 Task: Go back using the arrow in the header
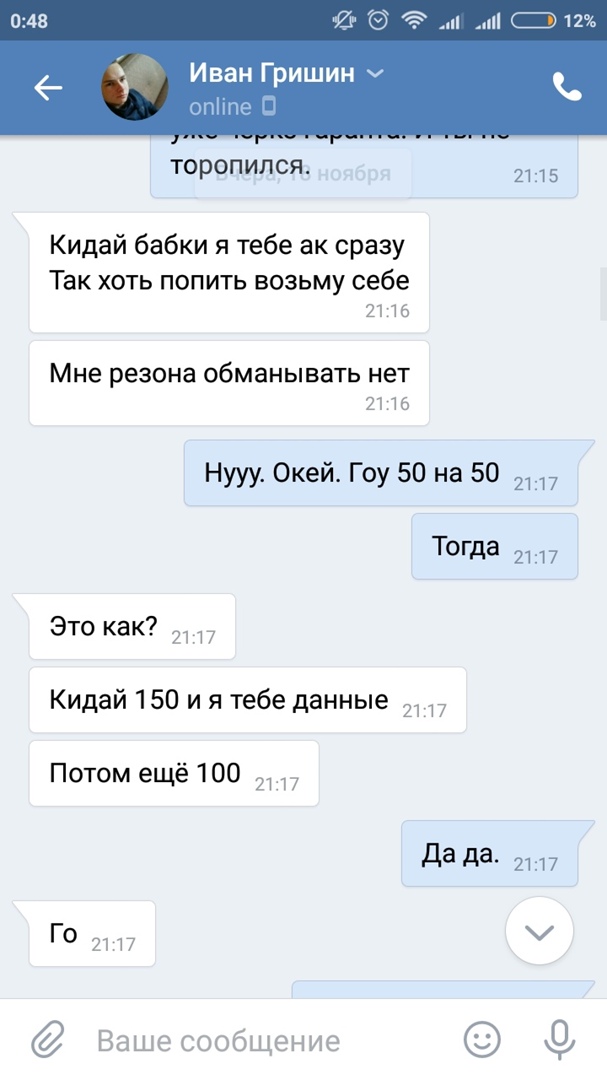click(x=48, y=88)
